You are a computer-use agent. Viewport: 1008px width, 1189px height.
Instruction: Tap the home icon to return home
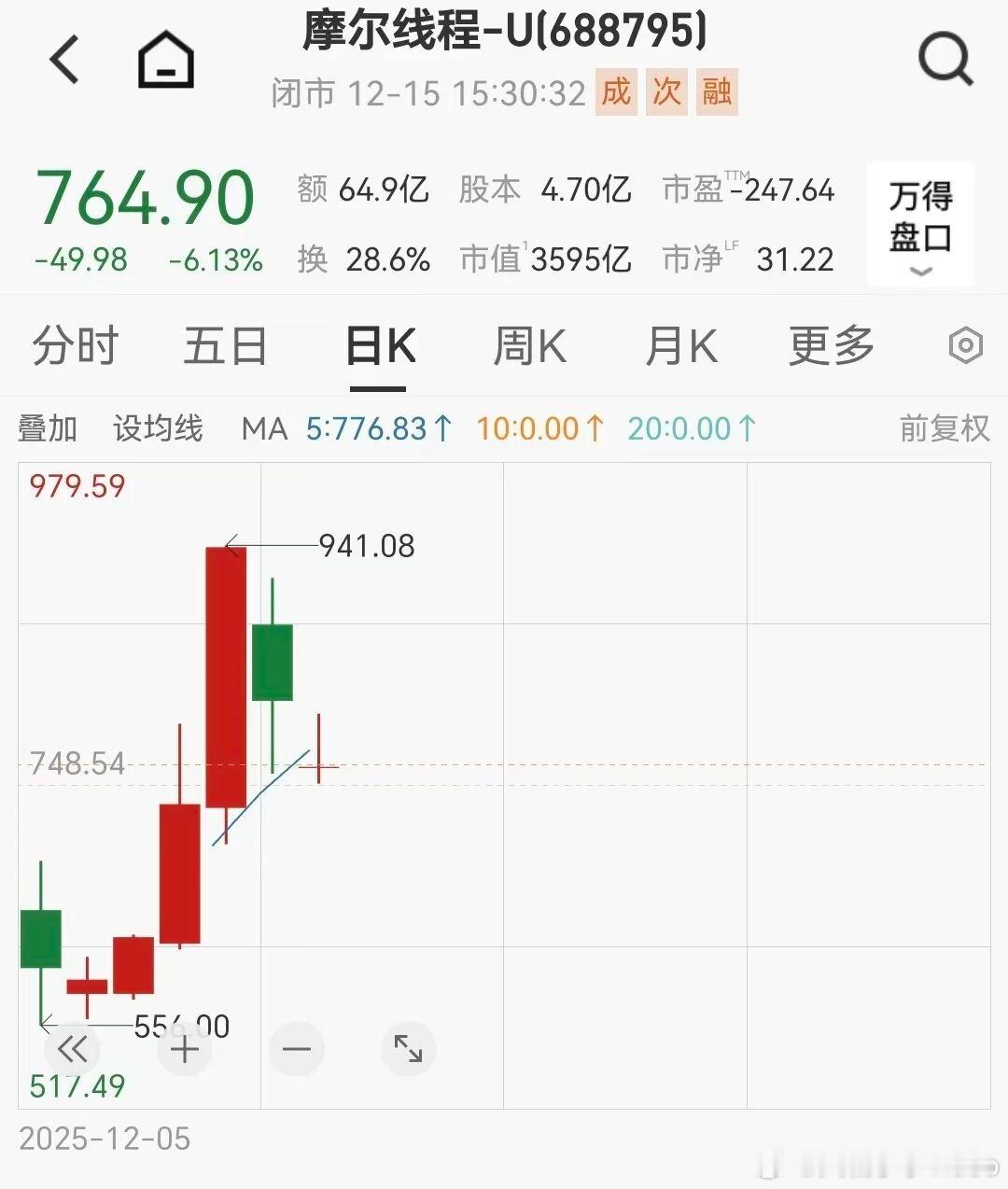165,58
